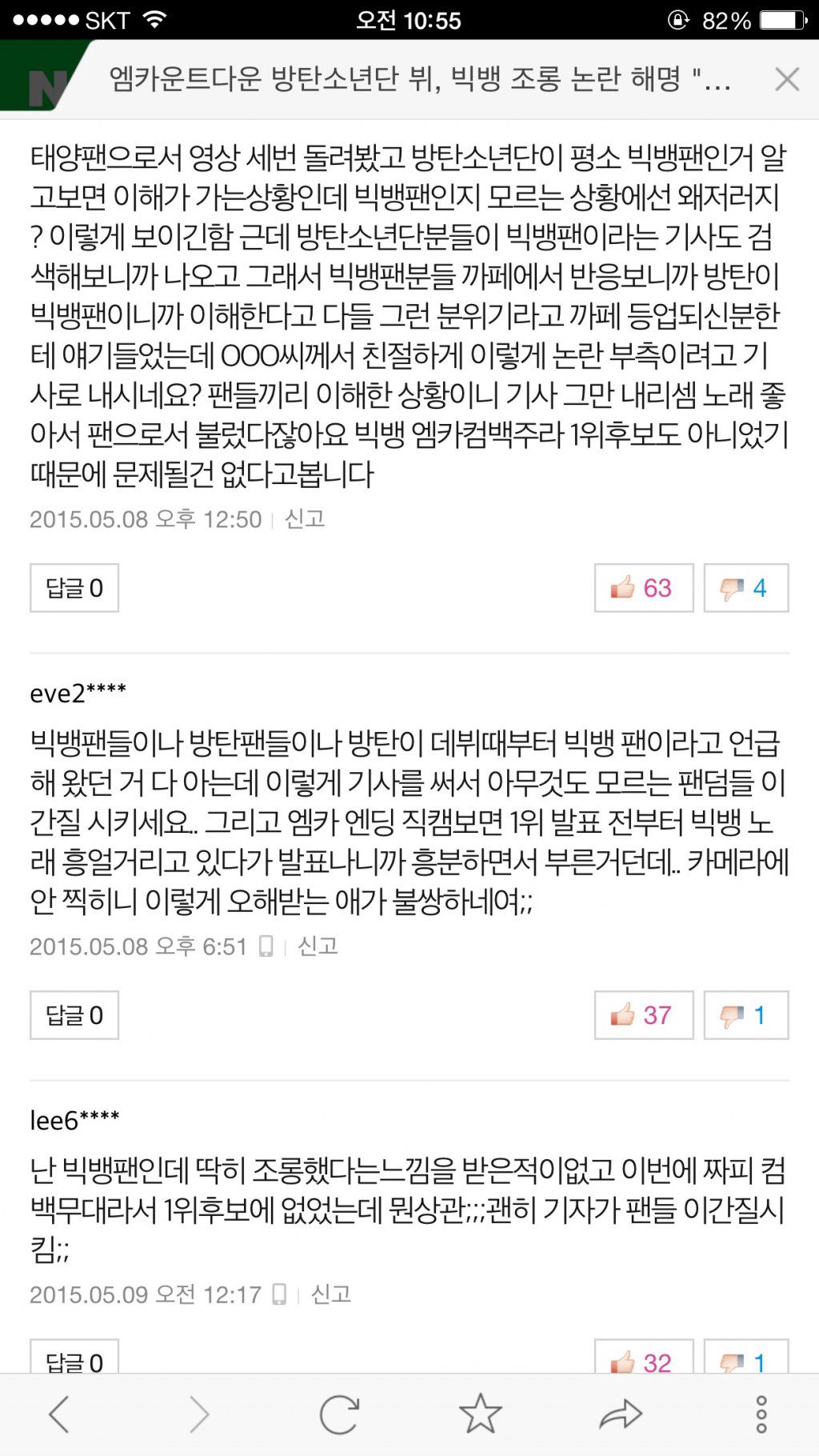Open replies on eve2****'s comment
This screenshot has width=819, height=1456.
click(x=74, y=1015)
